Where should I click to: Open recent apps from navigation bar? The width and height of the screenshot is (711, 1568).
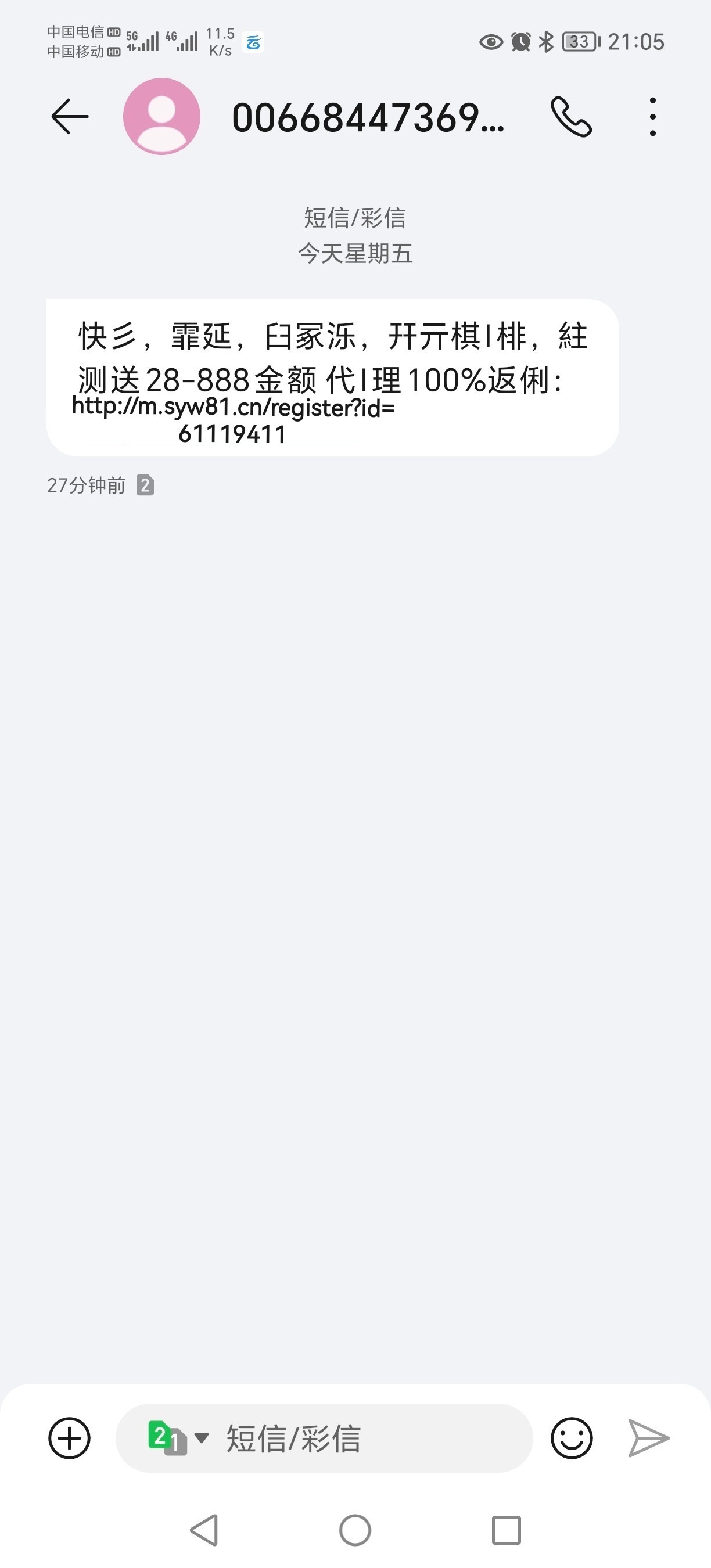[x=506, y=1530]
